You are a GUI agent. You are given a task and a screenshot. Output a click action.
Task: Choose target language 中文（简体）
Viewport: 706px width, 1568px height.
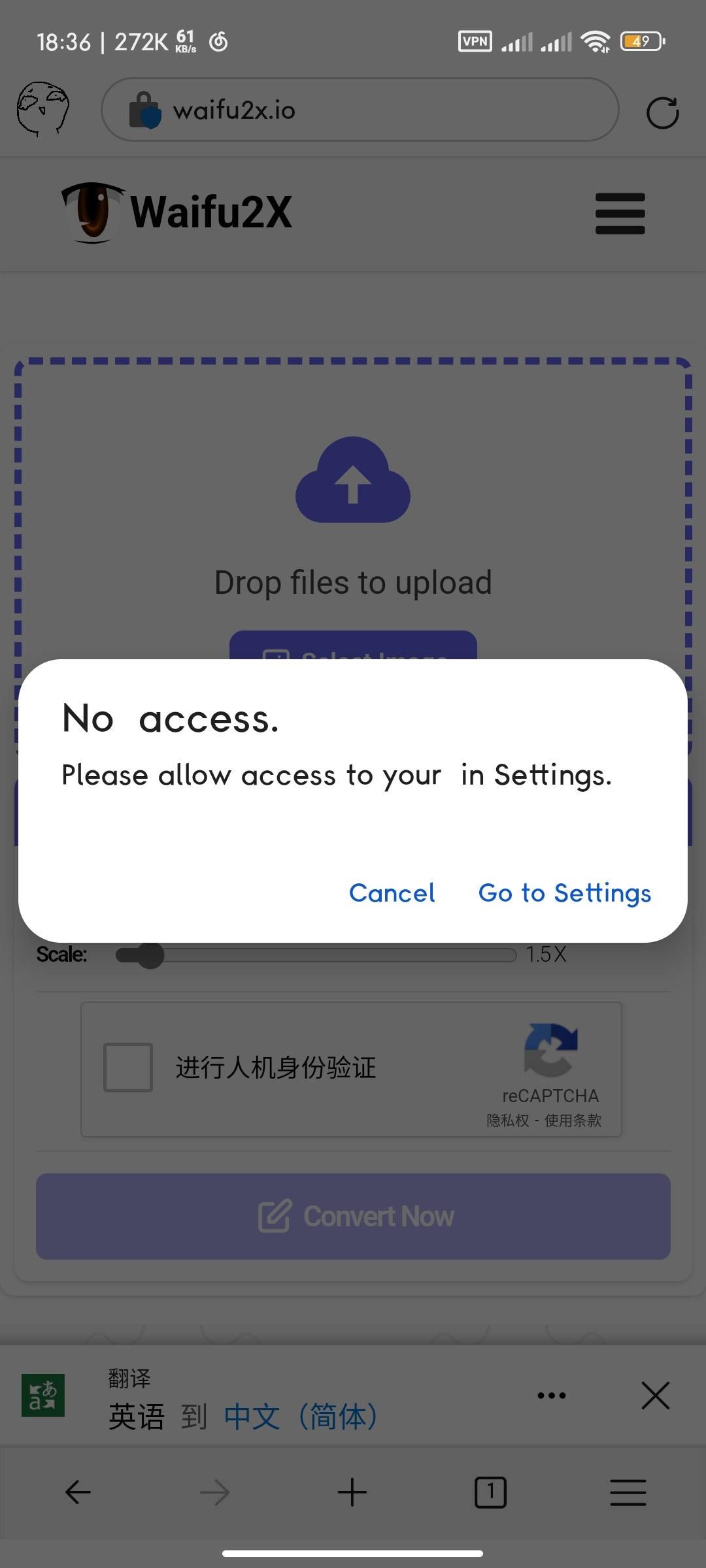tap(301, 1416)
